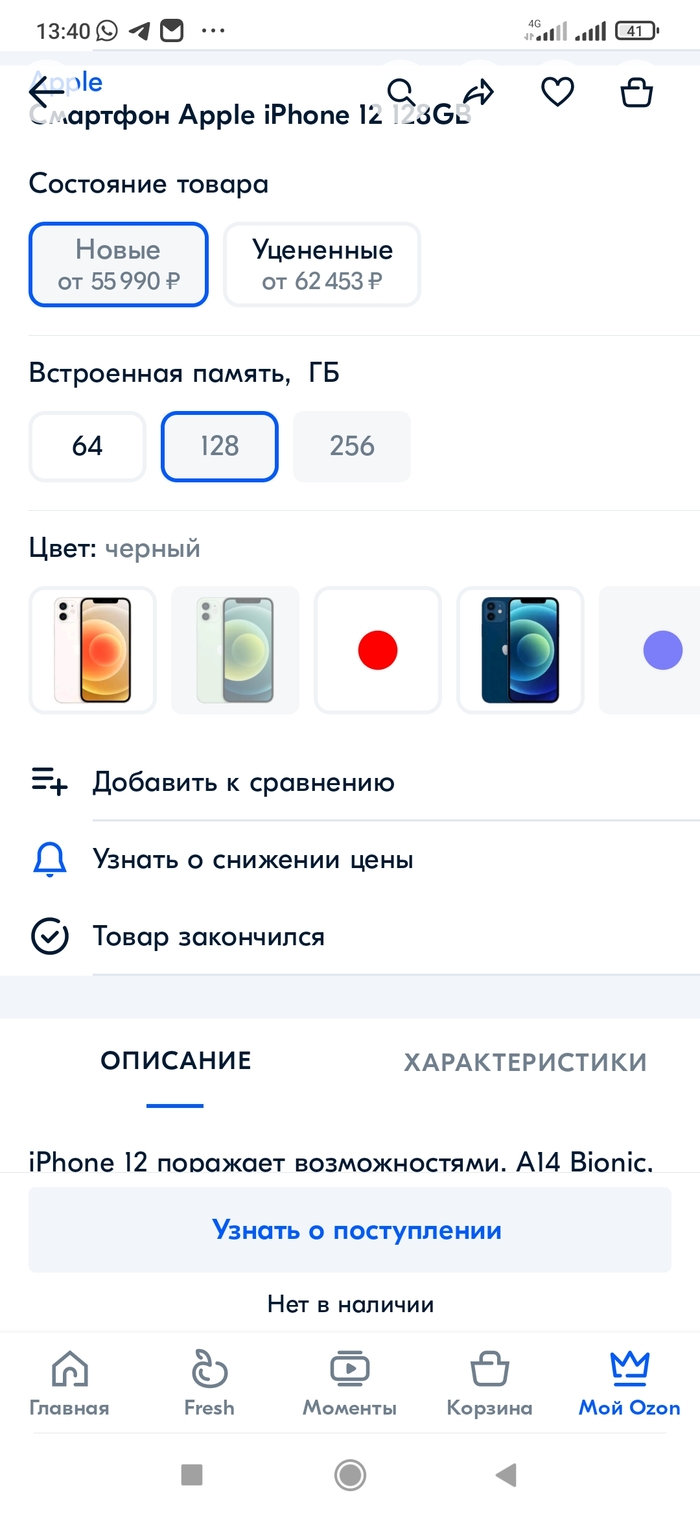Tap Добавить к сравнению
Screen dimensions: 700x1517
coord(243,782)
